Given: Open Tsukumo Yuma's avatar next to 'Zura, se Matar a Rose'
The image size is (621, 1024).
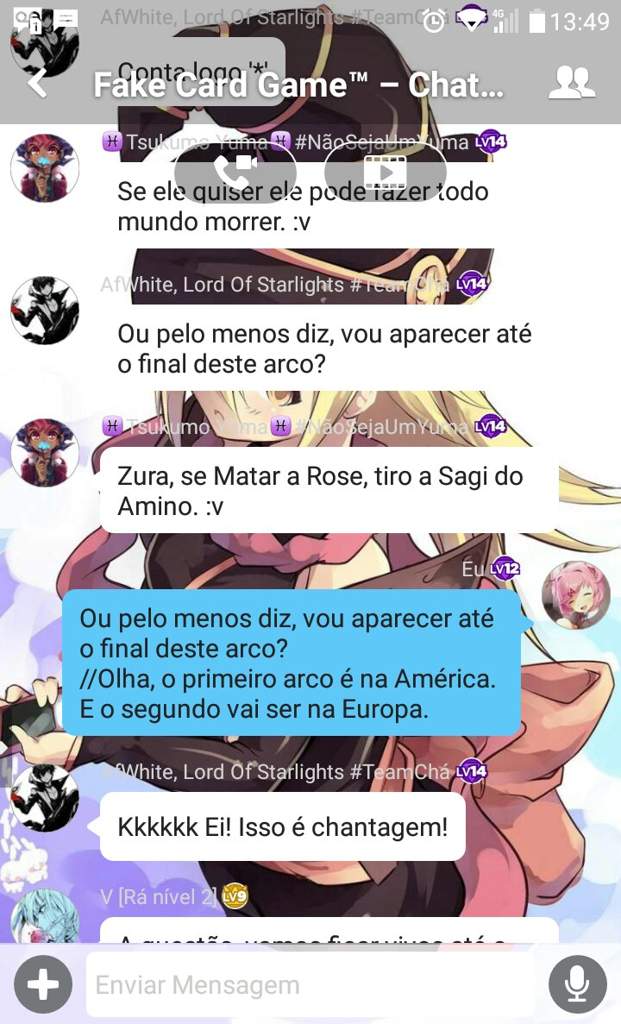Looking at the screenshot, I should coord(44,453).
